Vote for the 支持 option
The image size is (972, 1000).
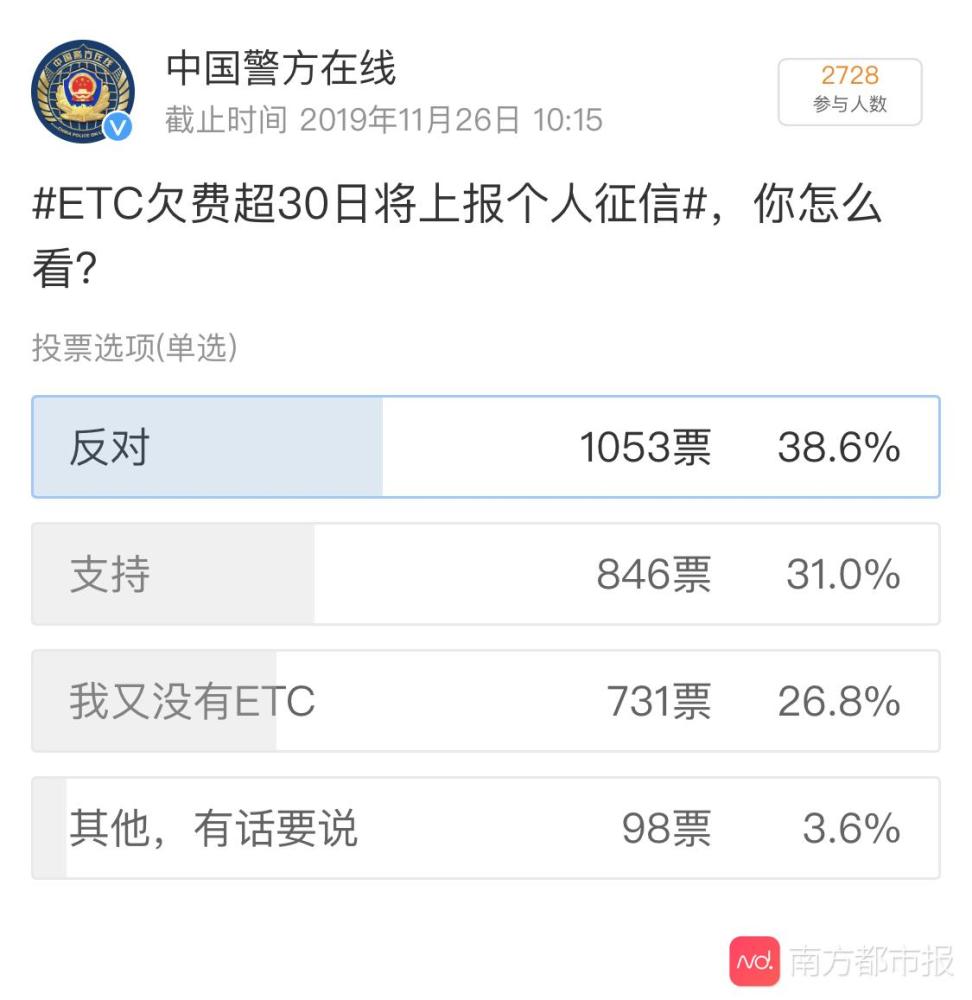pos(485,574)
